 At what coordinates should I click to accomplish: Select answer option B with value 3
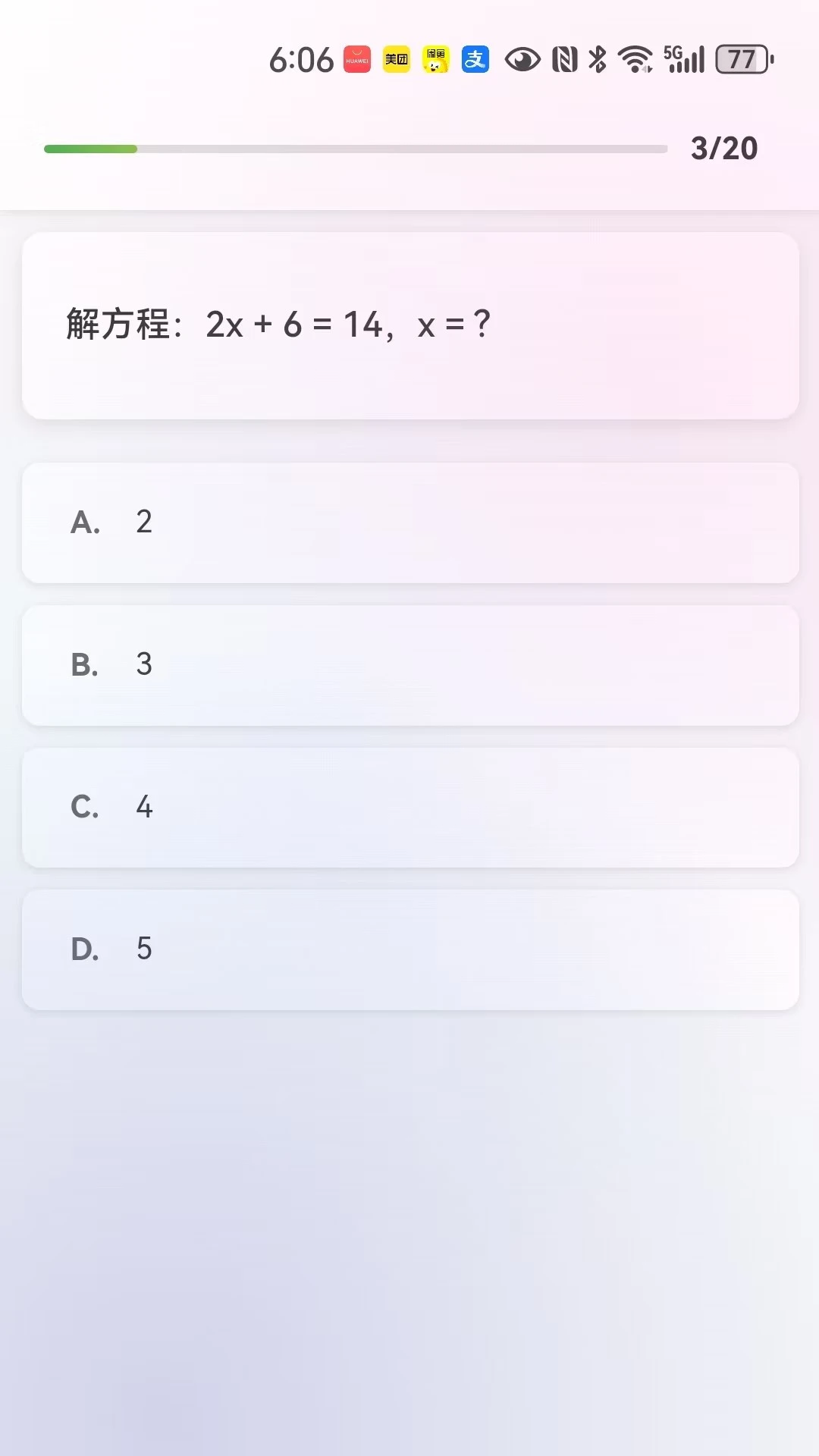tap(409, 665)
